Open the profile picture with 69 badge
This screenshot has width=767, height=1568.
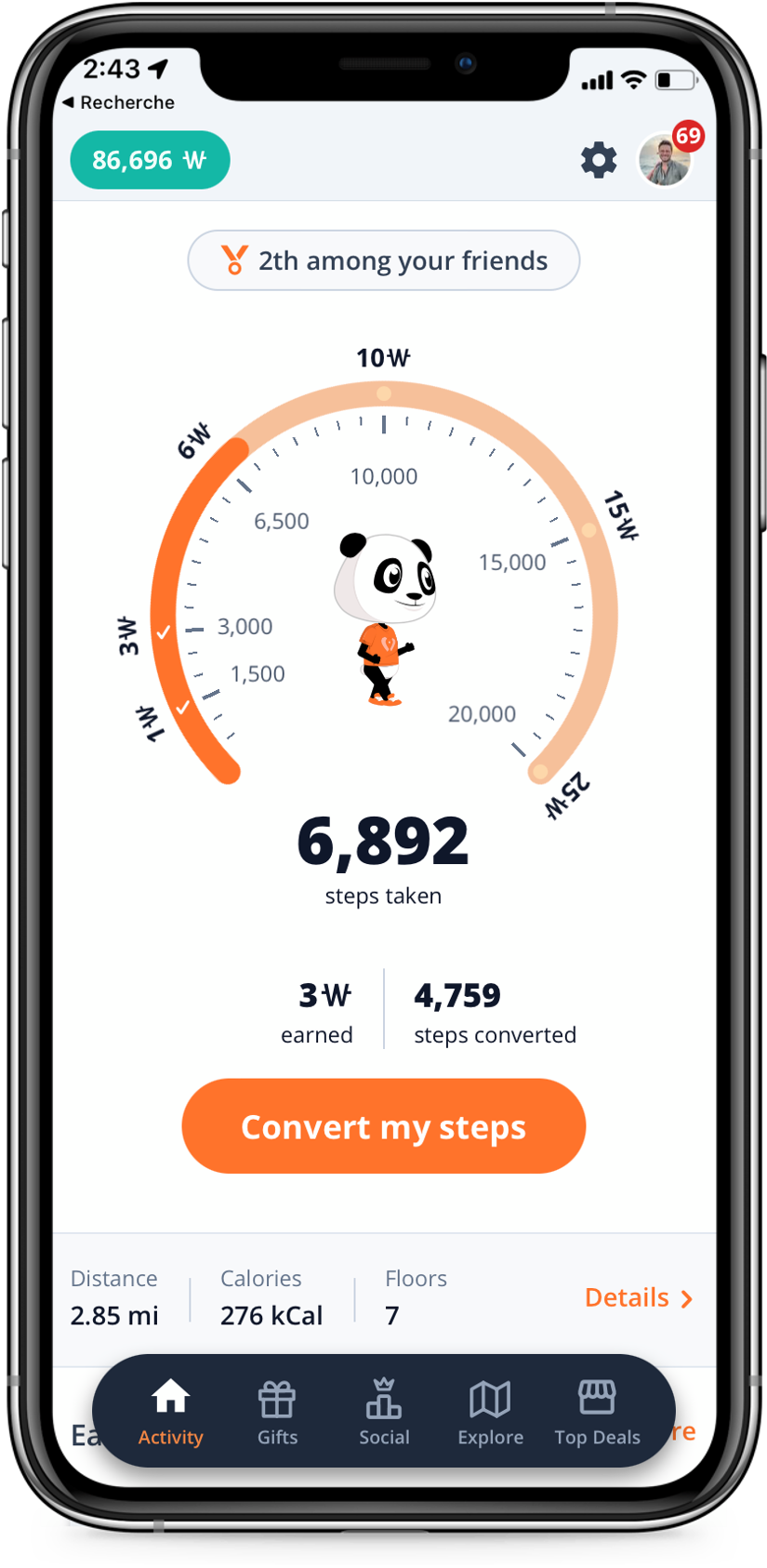[665, 160]
